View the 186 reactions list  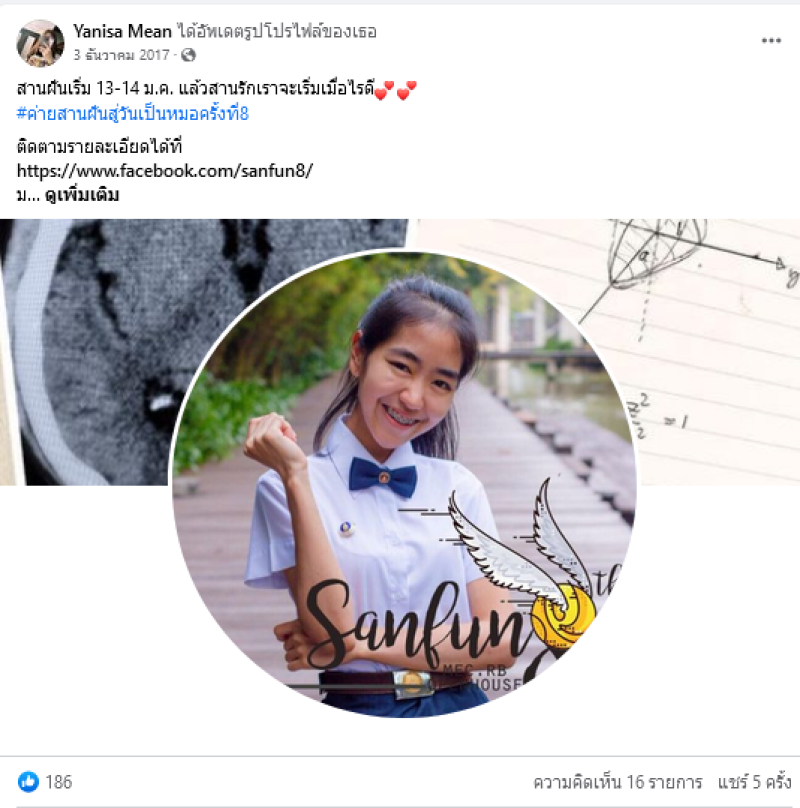pyautogui.click(x=46, y=782)
